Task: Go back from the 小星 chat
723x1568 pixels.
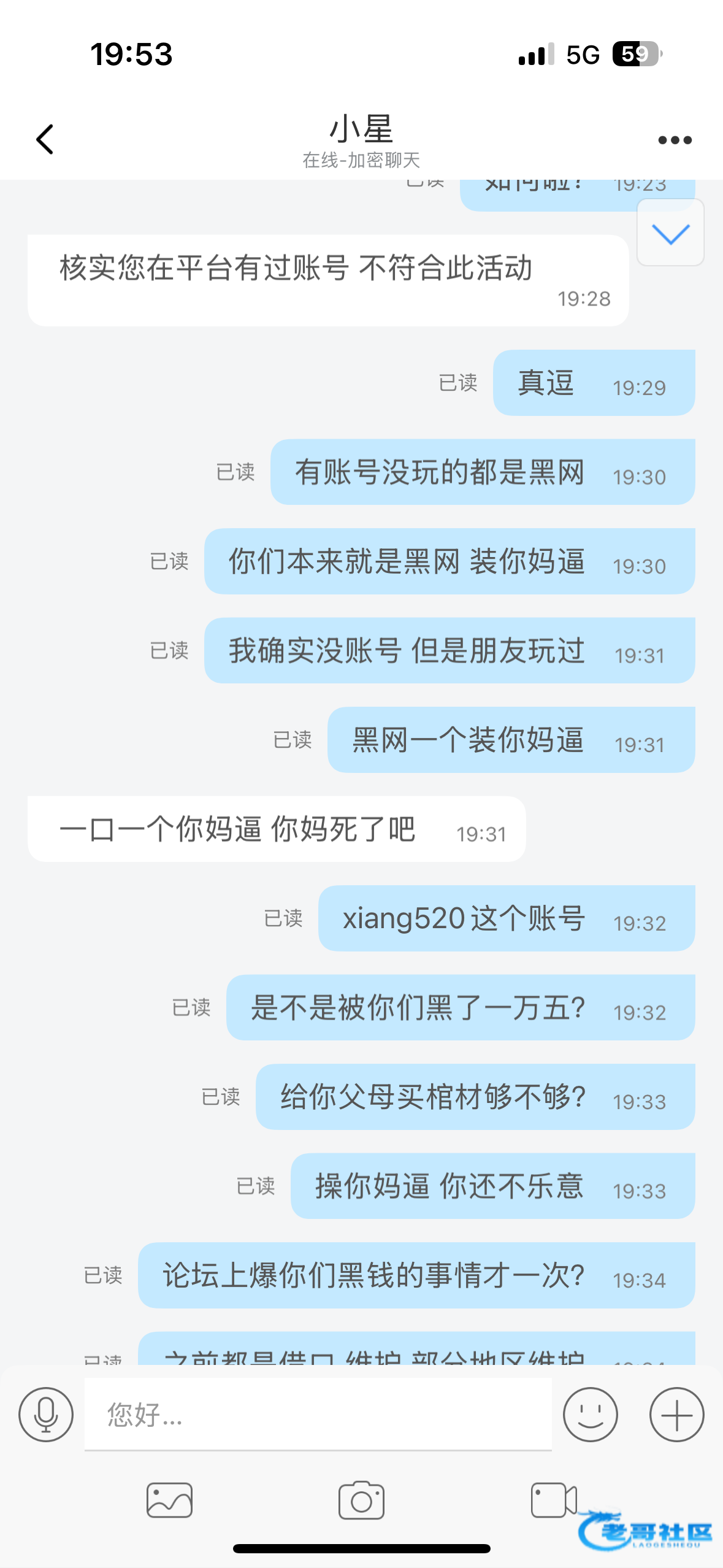Action: (x=45, y=139)
